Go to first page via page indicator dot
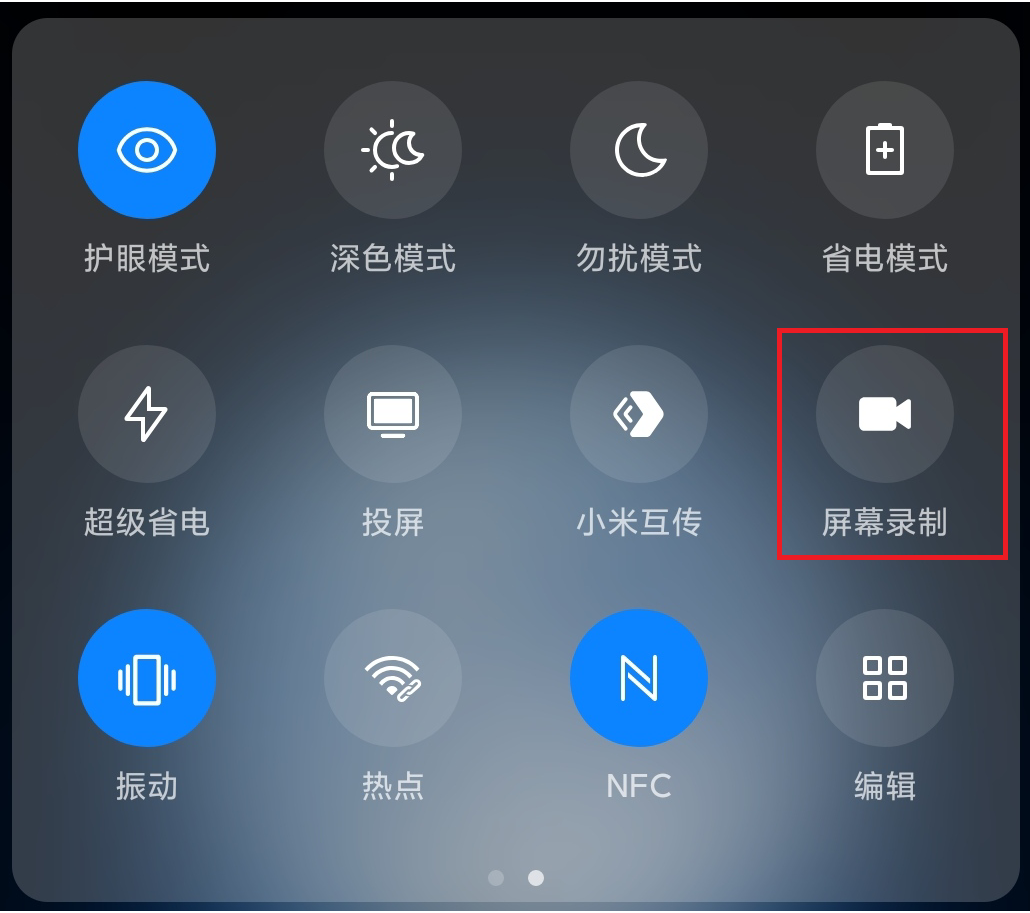Image resolution: width=1030 pixels, height=913 pixels. [496, 878]
